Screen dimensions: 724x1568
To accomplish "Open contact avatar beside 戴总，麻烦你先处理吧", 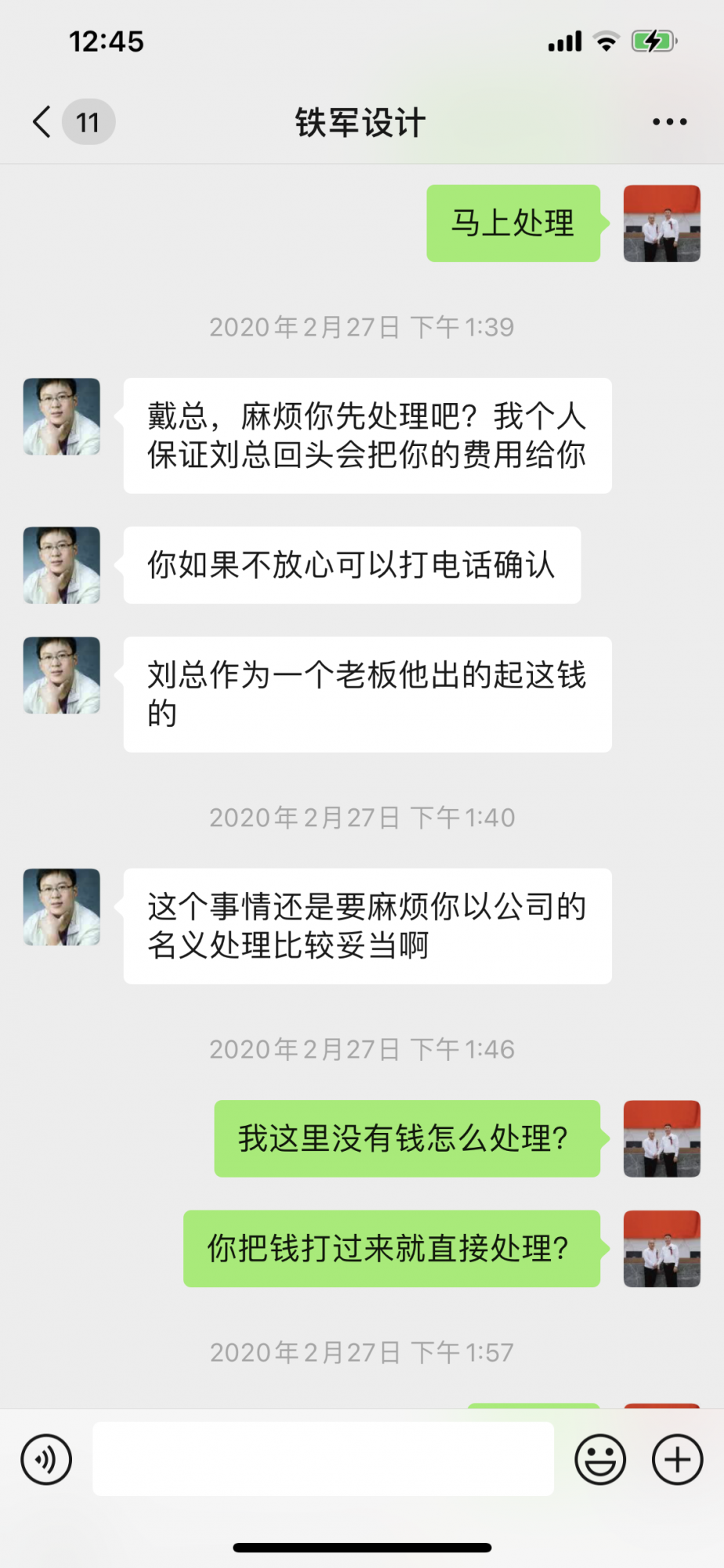I will coord(62,417).
